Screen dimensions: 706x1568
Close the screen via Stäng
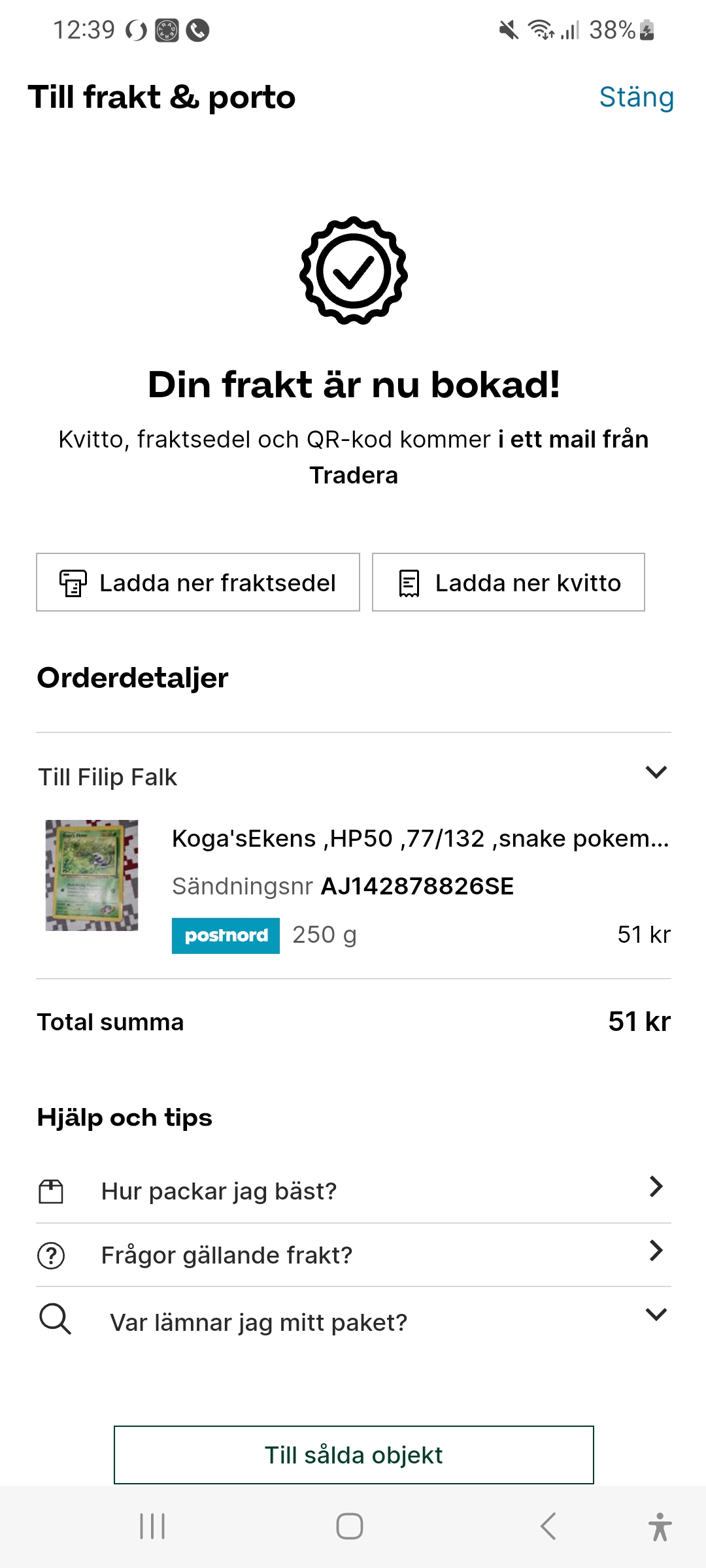click(636, 97)
